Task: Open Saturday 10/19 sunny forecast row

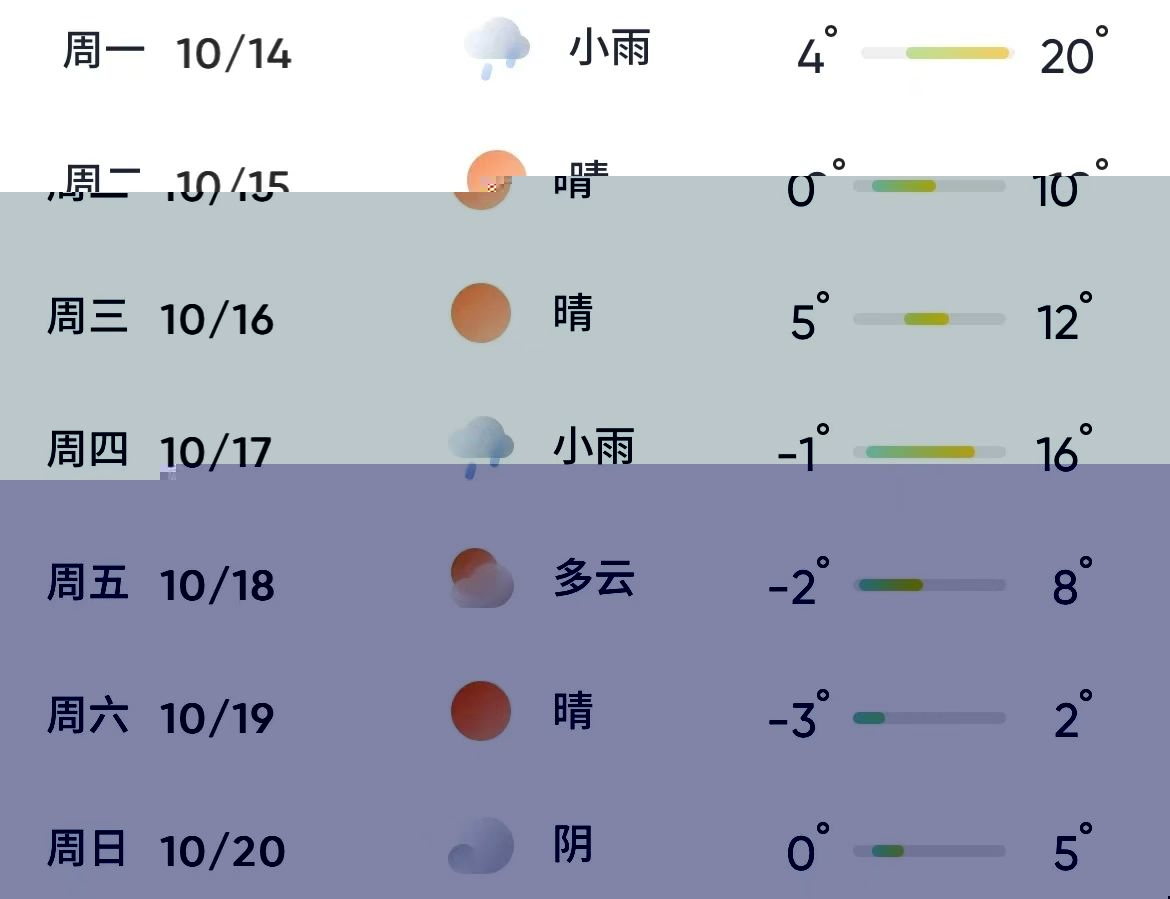Action: pyautogui.click(x=585, y=714)
